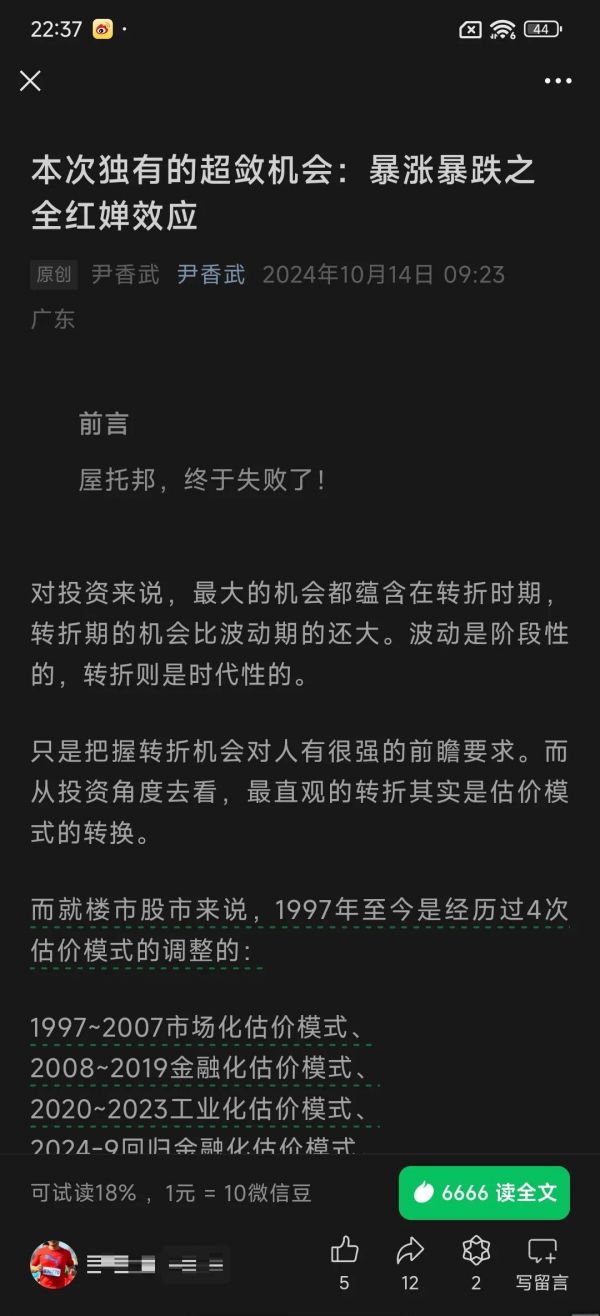Close the article page
This screenshot has width=600, height=1316.
point(30,81)
